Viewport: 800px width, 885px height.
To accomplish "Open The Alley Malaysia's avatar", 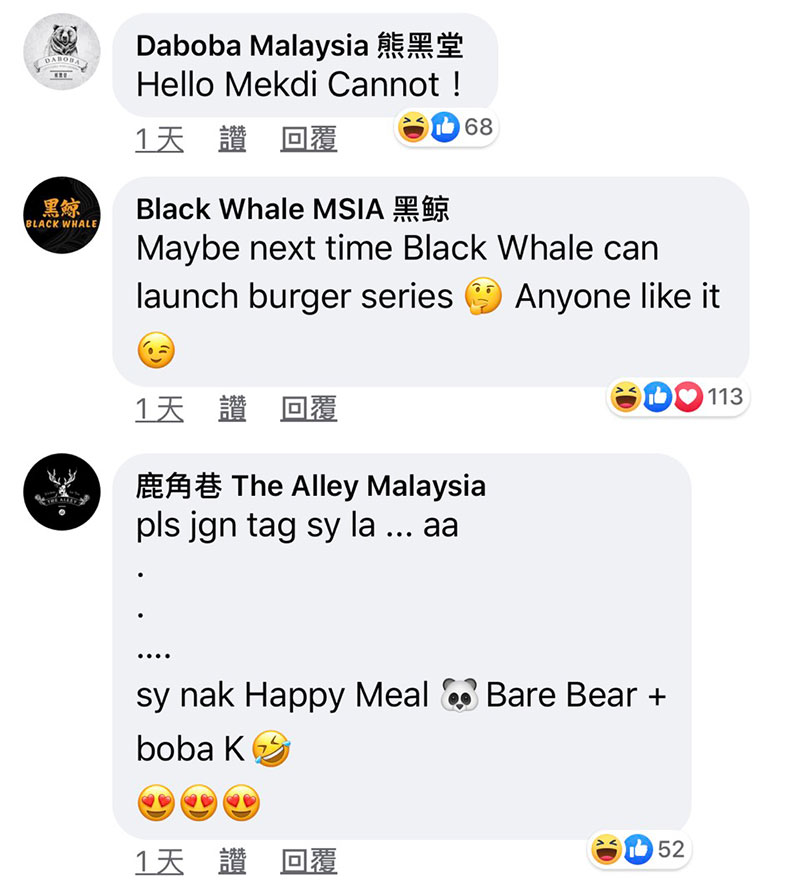I will point(61,492).
